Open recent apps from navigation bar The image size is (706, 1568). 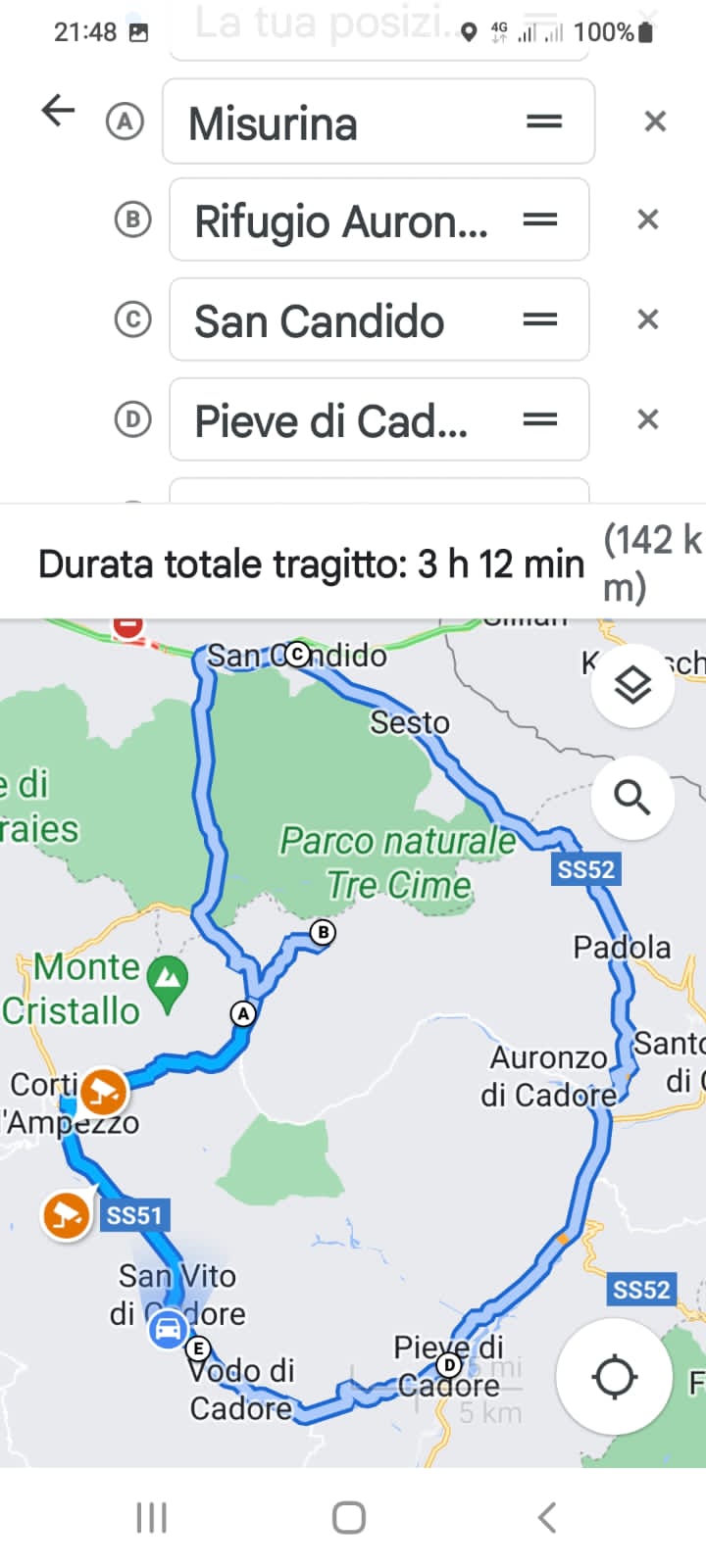pyautogui.click(x=152, y=1518)
